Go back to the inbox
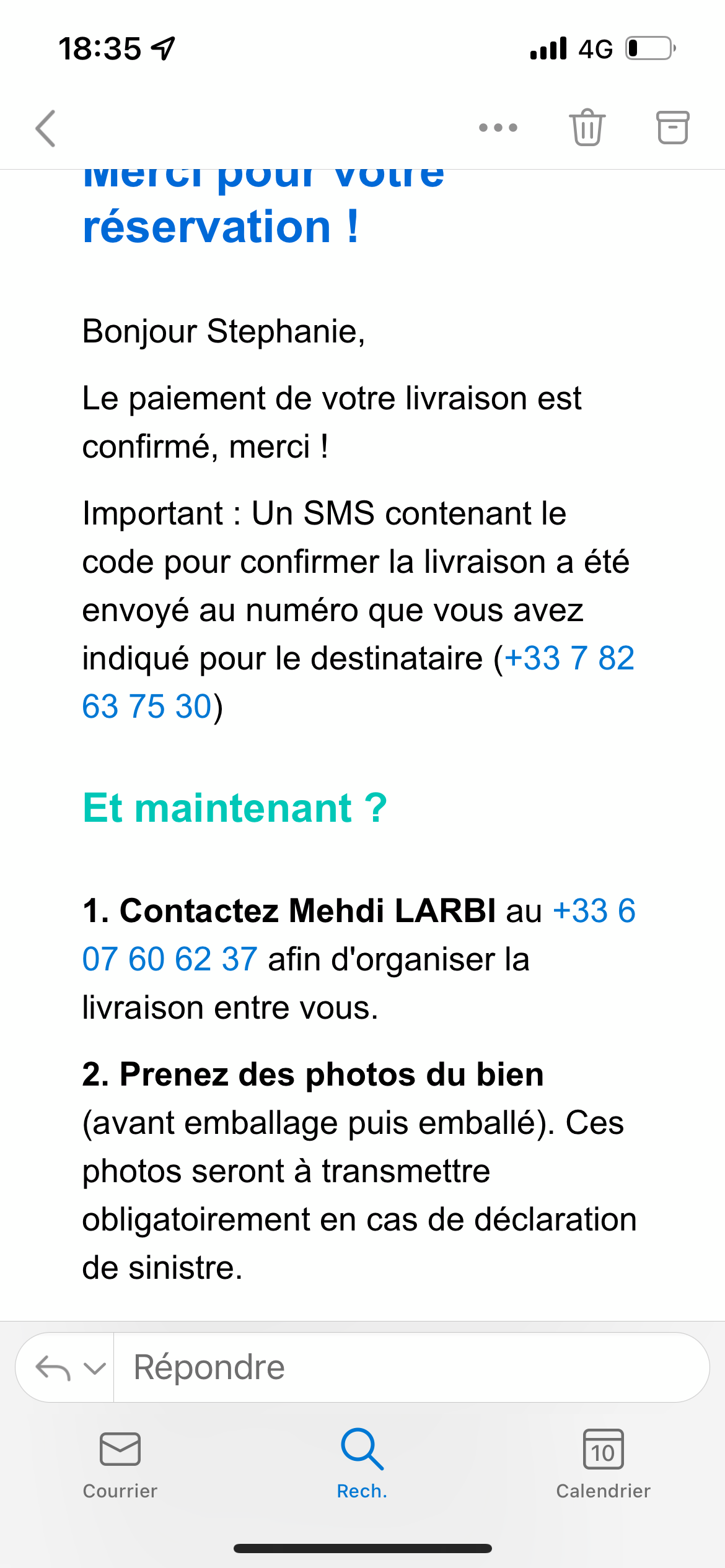The height and width of the screenshot is (1568, 725). coord(46,128)
